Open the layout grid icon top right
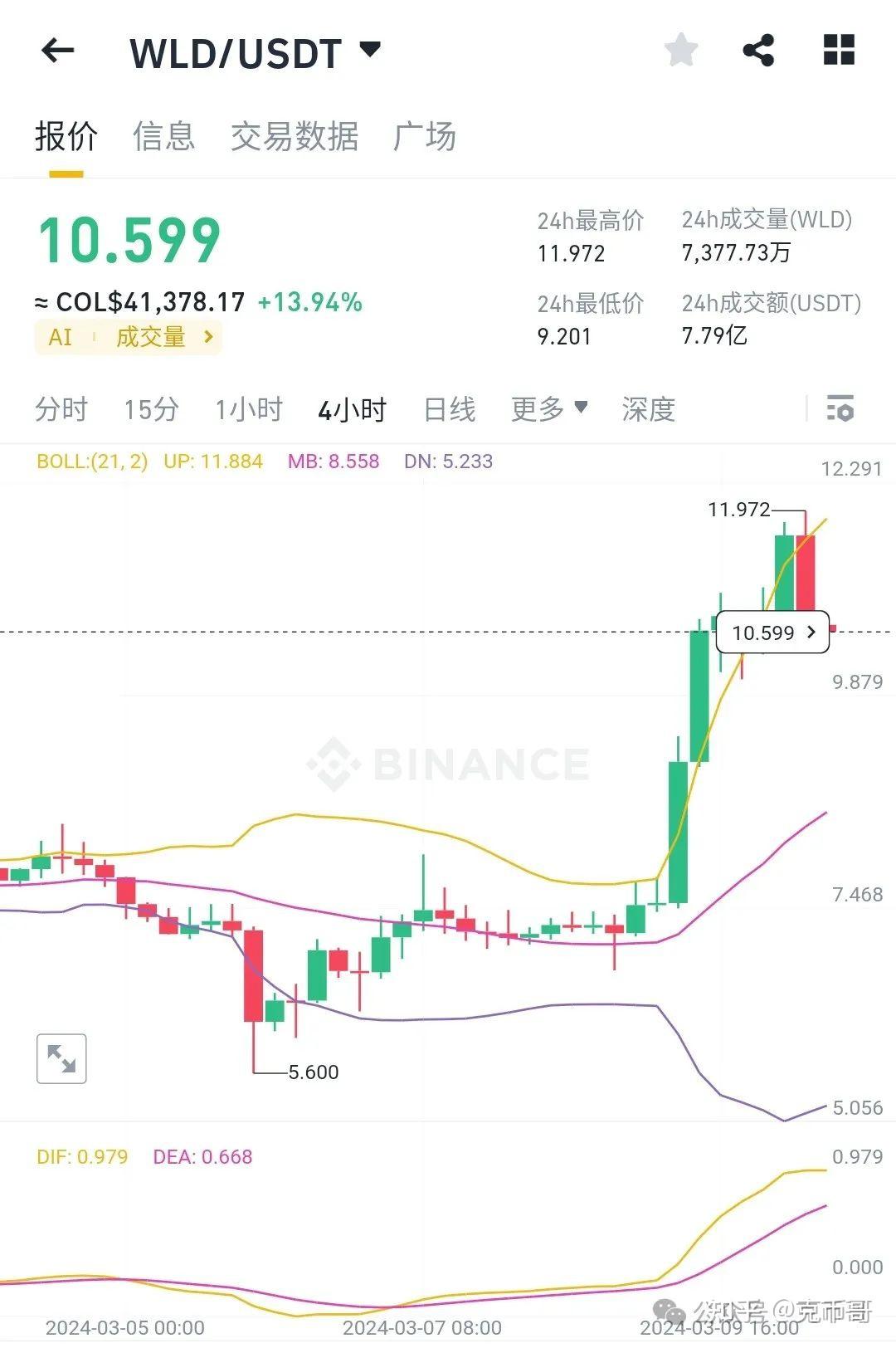Screen dimensions: 896x1348 click(838, 51)
